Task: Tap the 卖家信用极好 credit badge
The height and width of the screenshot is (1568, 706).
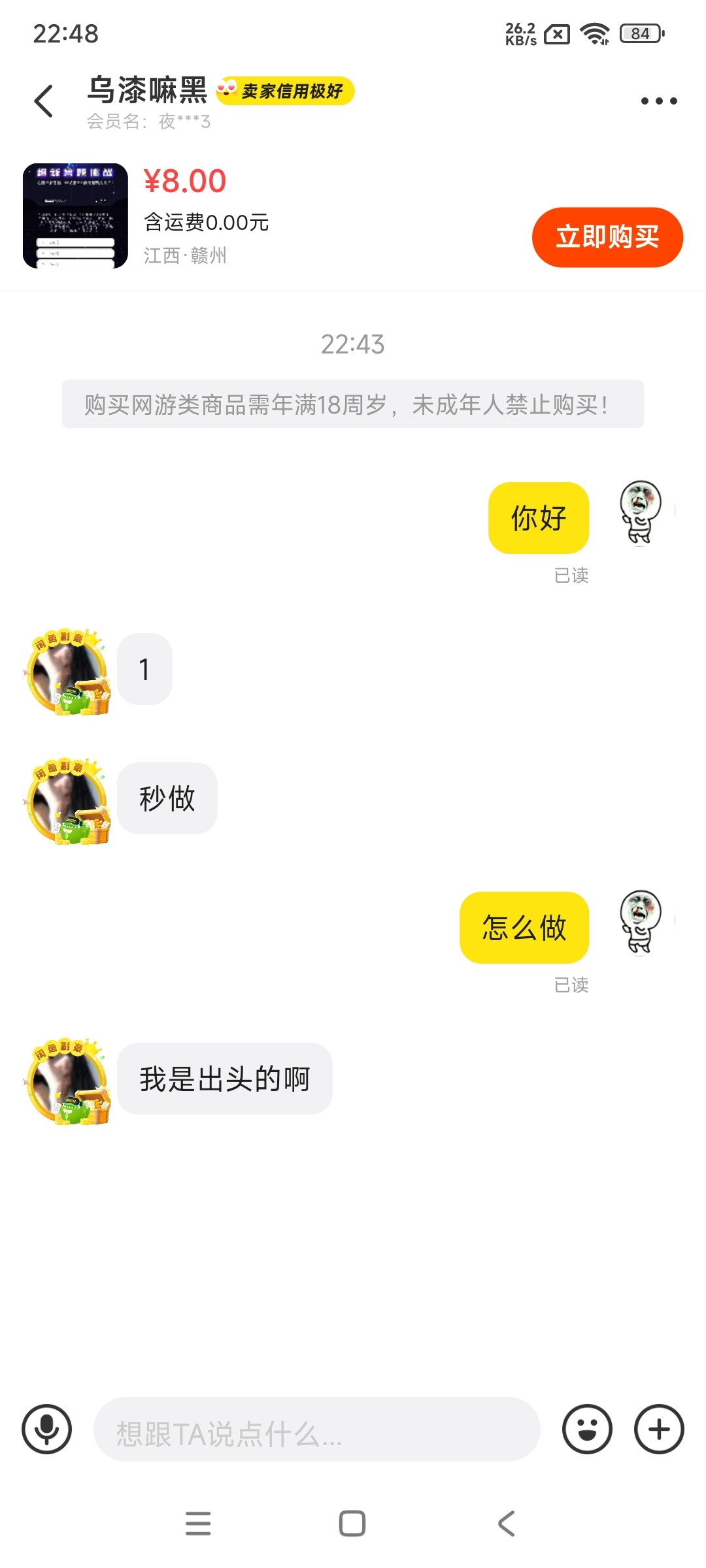Action: pos(286,91)
